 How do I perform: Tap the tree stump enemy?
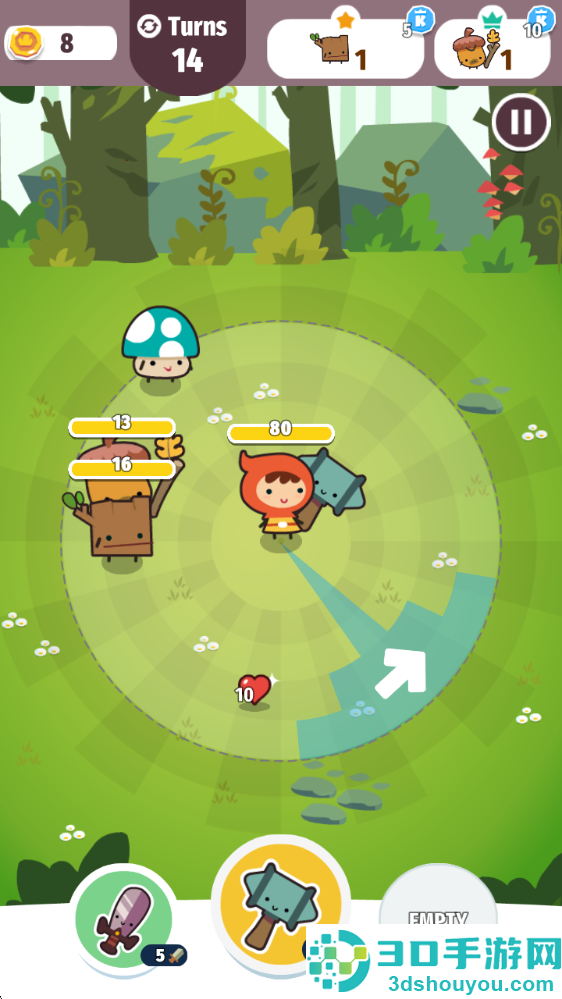coord(115,522)
